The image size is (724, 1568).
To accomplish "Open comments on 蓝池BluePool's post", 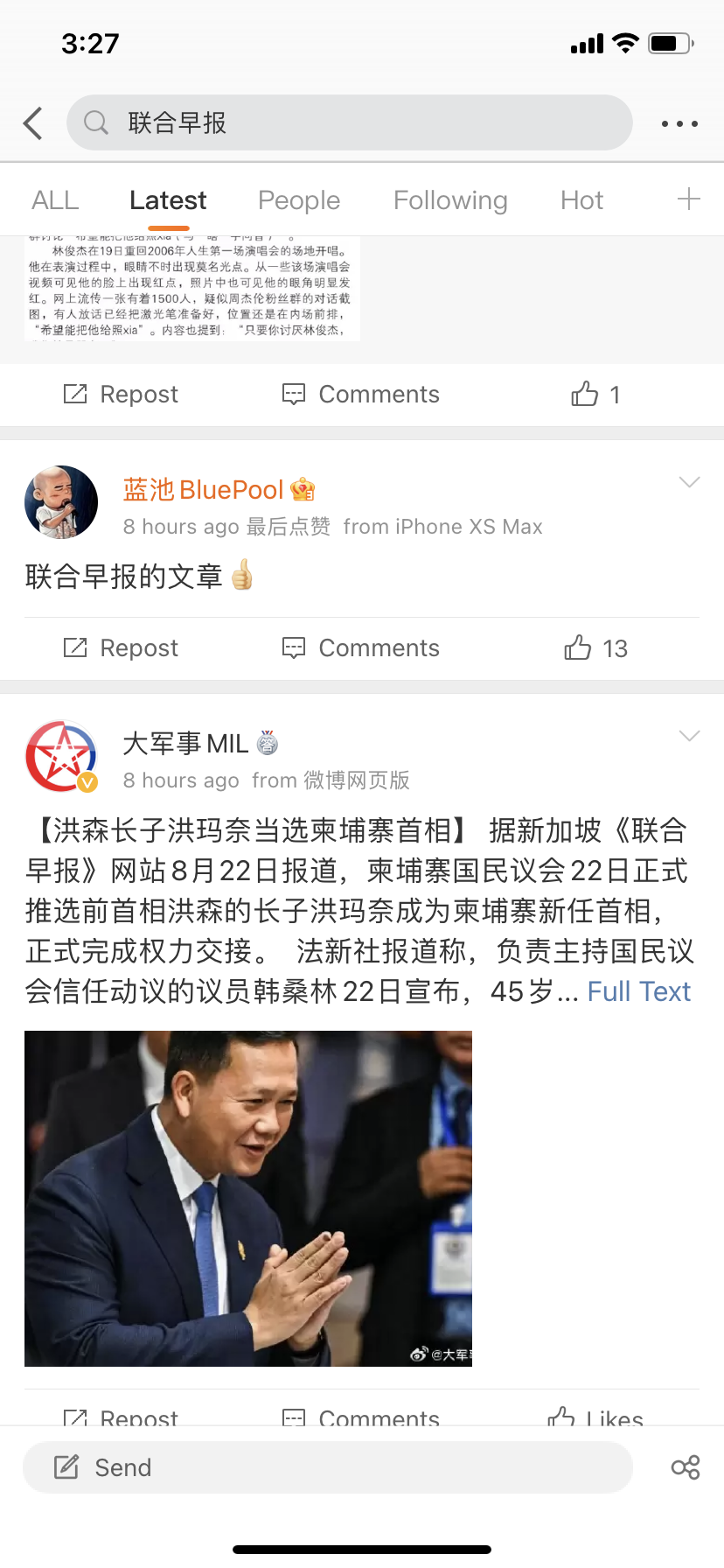I will (x=360, y=648).
